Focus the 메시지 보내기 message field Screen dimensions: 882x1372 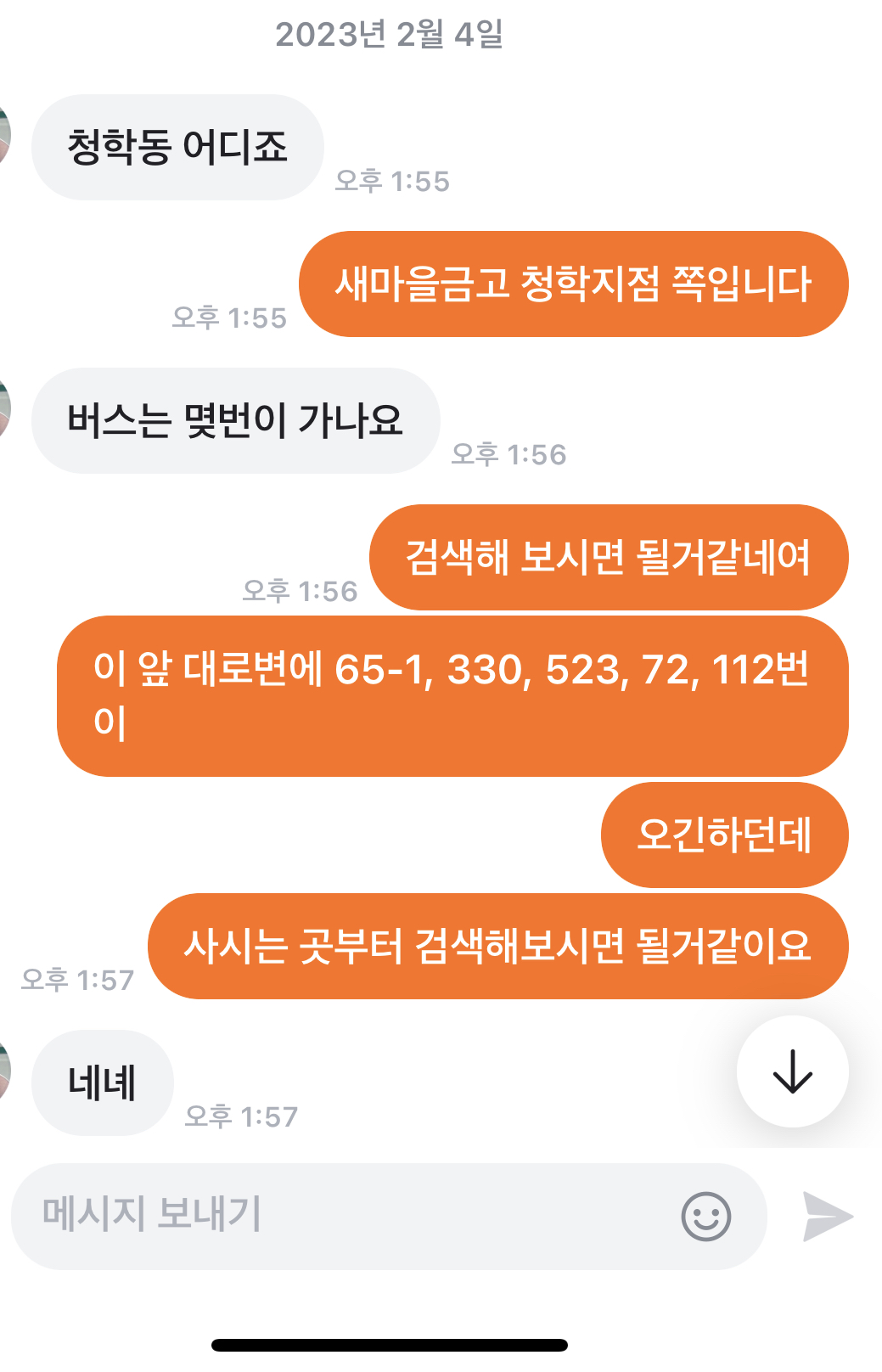(x=340, y=1215)
